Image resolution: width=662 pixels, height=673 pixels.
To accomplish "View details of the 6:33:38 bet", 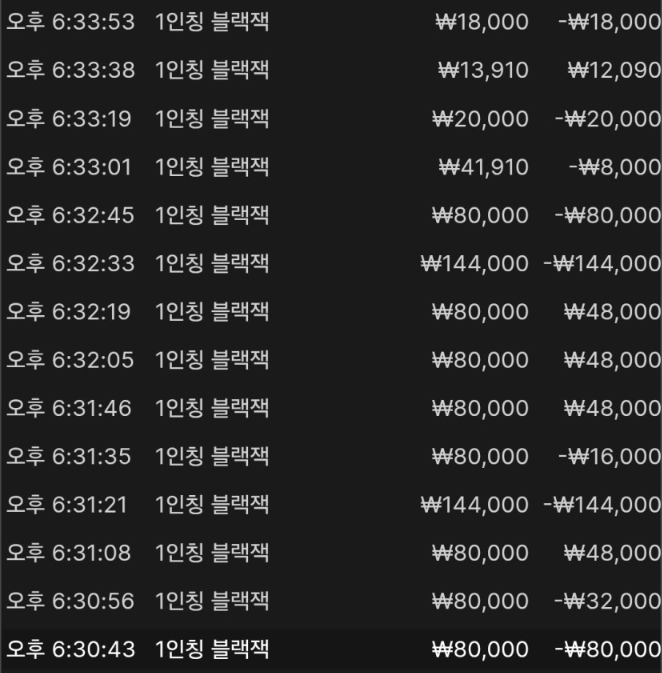I will [x=330, y=70].
